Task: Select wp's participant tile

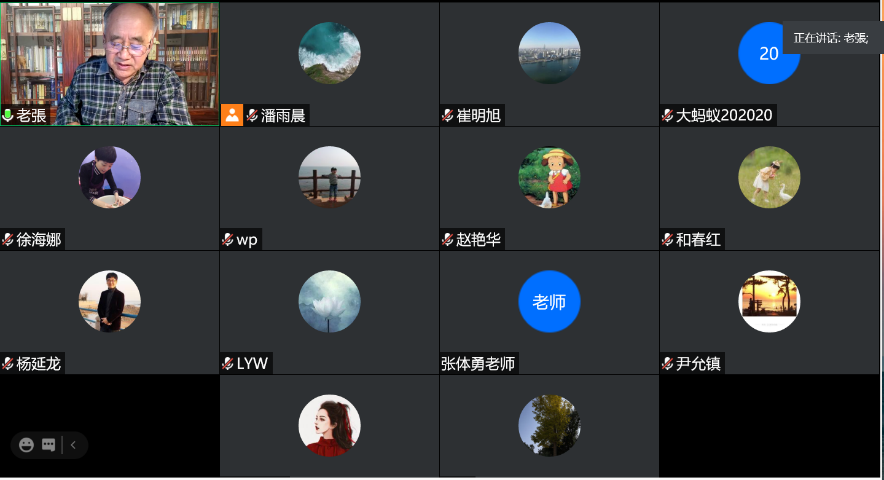Action: pos(329,188)
